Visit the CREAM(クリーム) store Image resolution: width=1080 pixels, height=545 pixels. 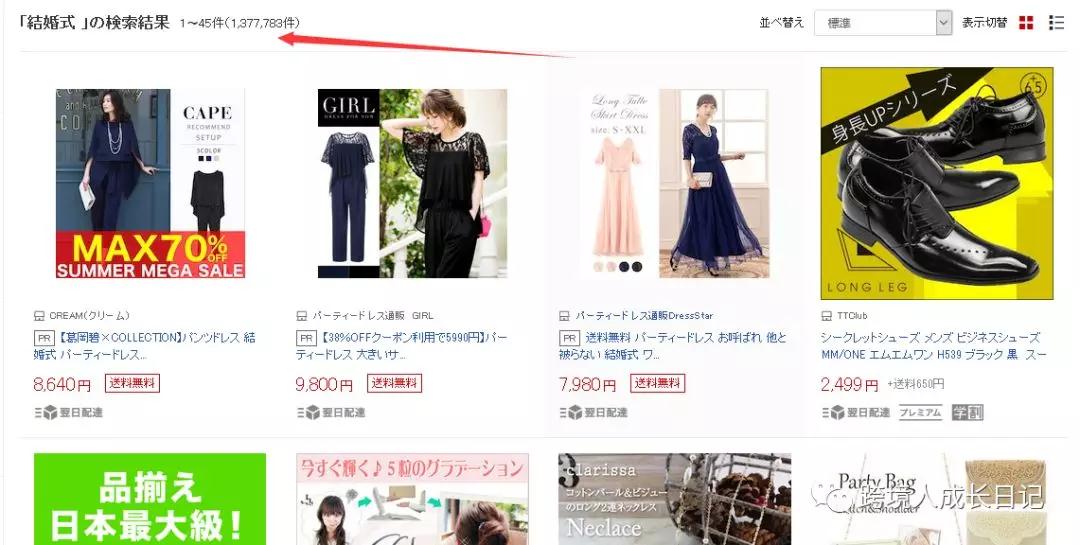[x=89, y=316]
